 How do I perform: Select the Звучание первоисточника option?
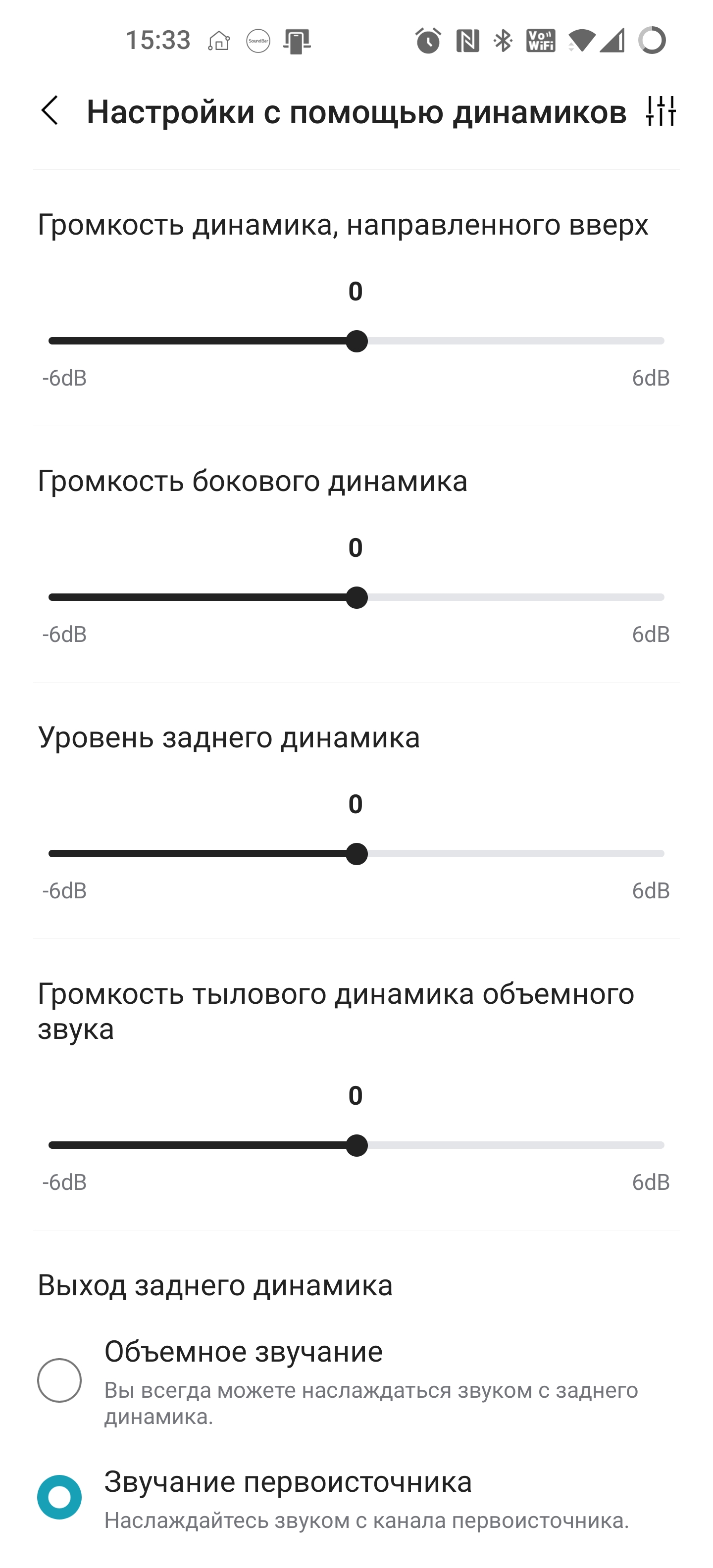pyautogui.click(x=60, y=1497)
